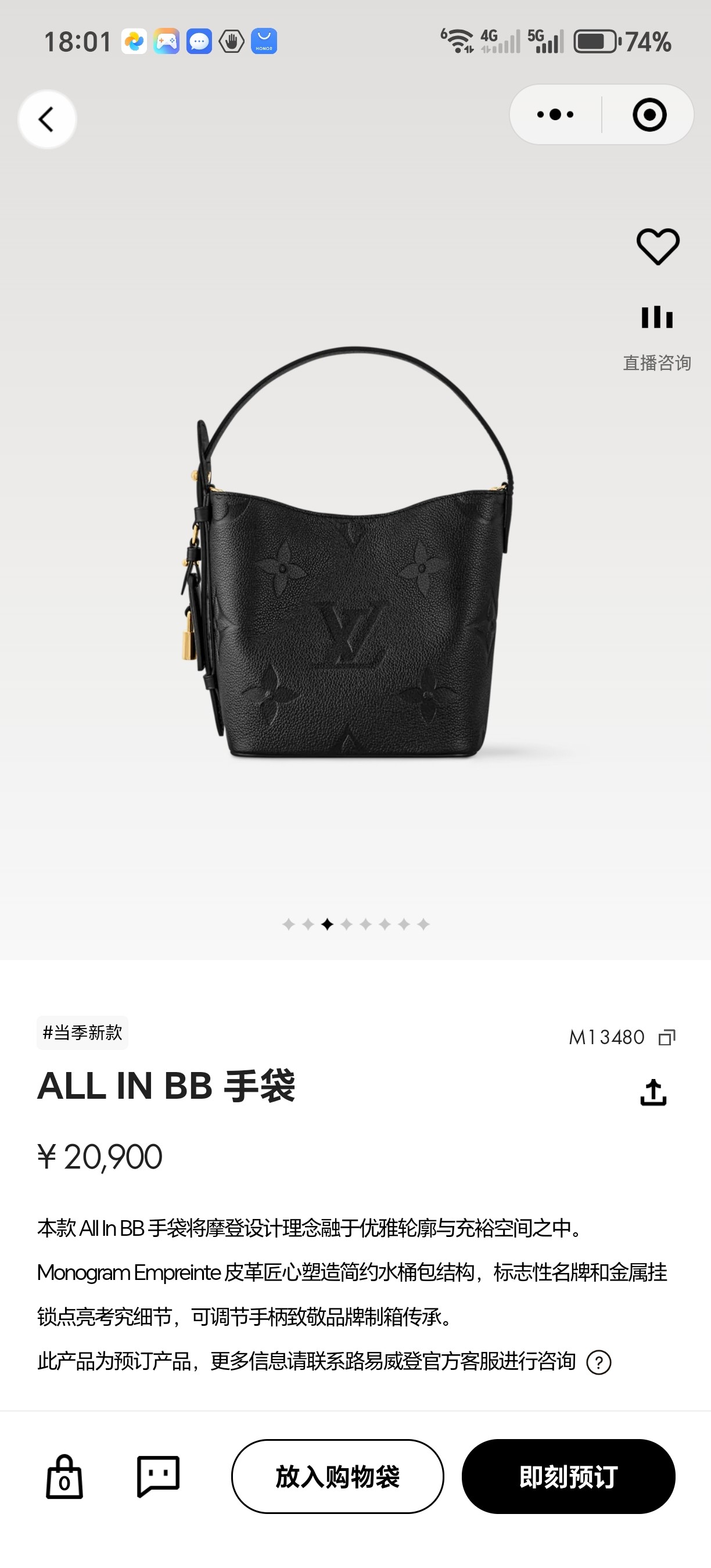Screen dimensions: 711x1568
Task: Open the mini program more options menu
Action: pyautogui.click(x=555, y=114)
